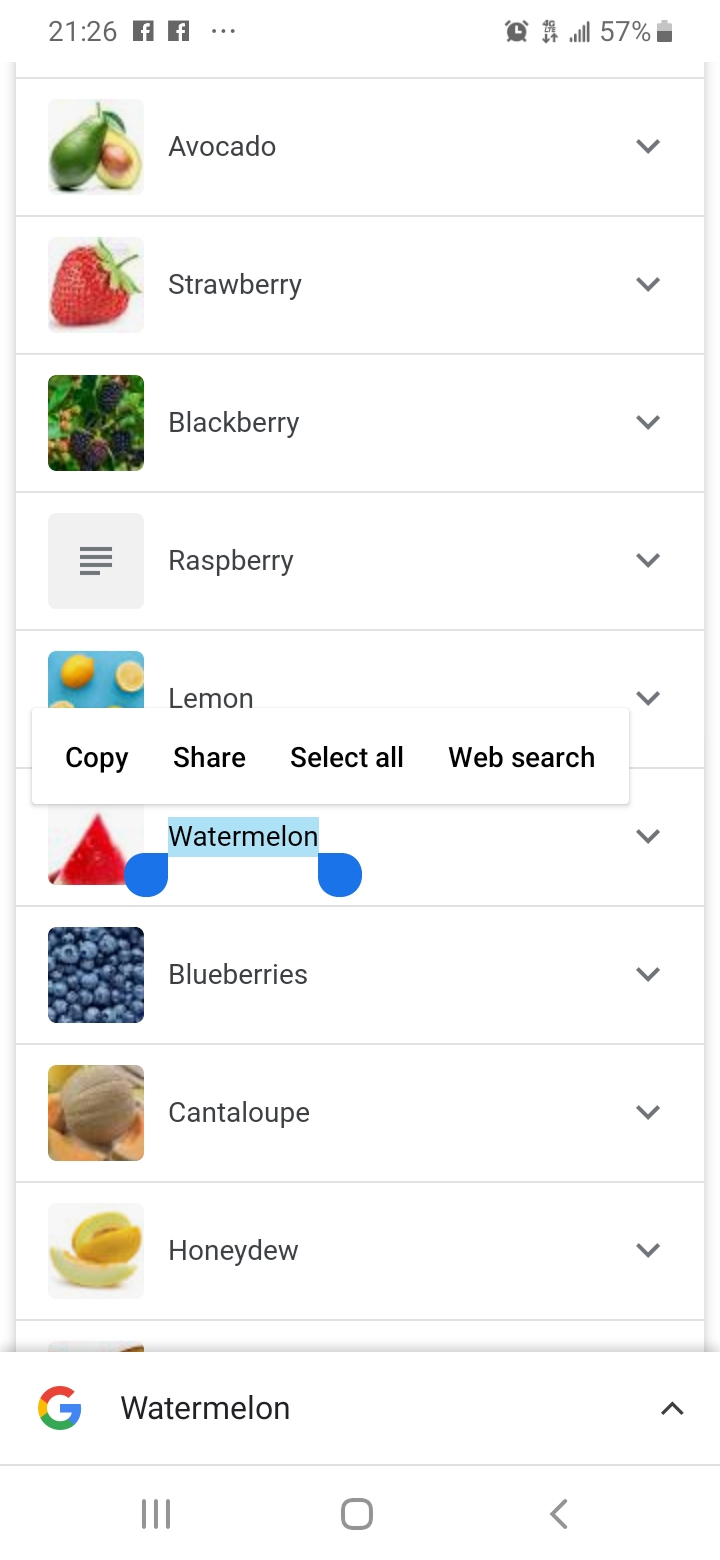Share the selected text

click(x=209, y=757)
